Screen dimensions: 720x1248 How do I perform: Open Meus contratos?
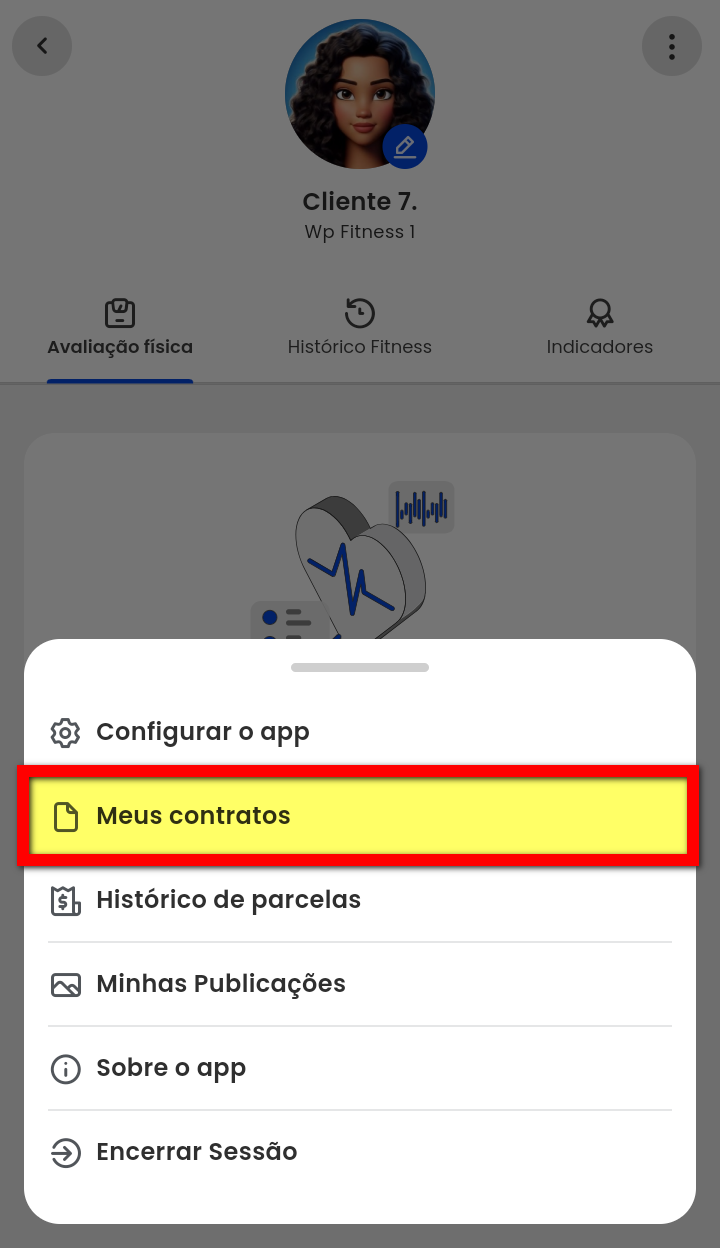click(193, 816)
